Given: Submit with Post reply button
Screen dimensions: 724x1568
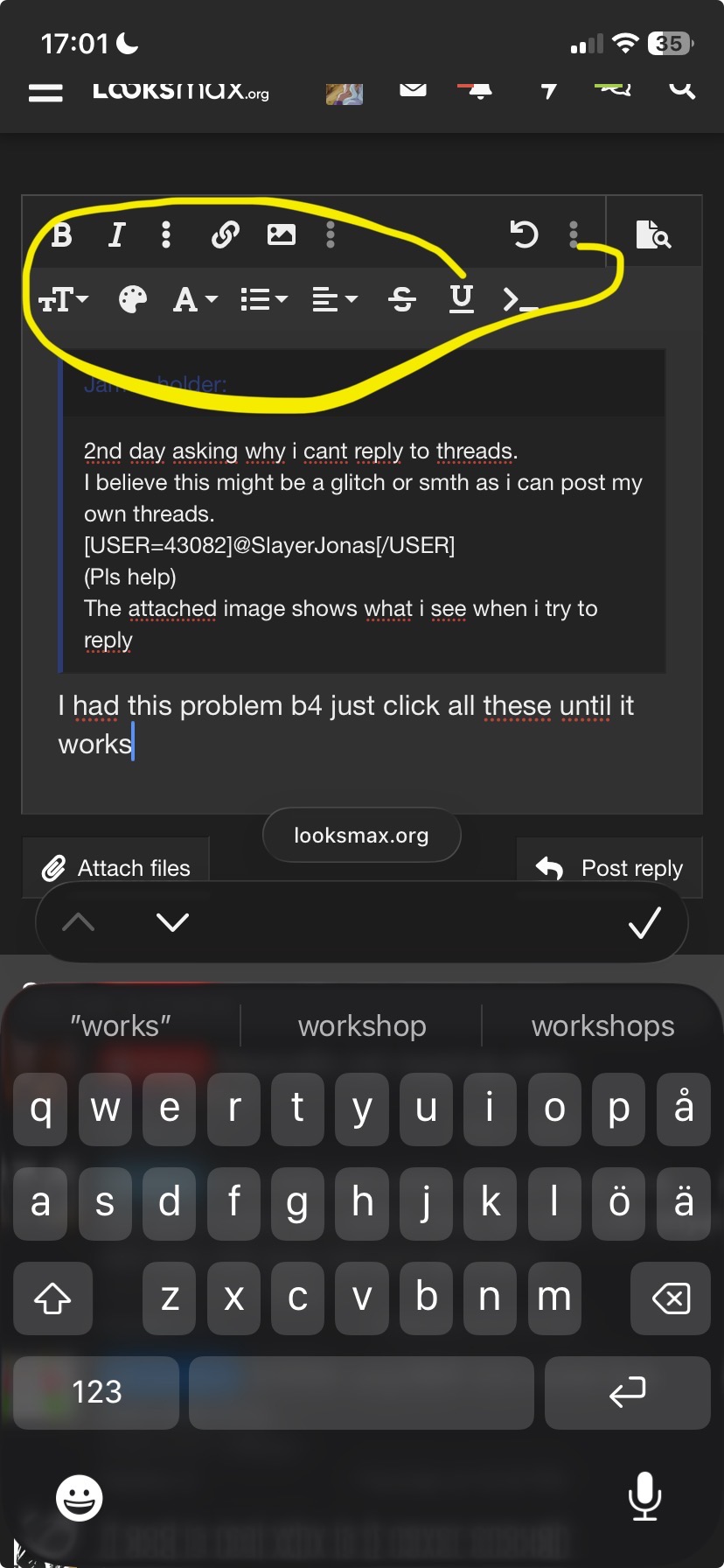Looking at the screenshot, I should [609, 868].
